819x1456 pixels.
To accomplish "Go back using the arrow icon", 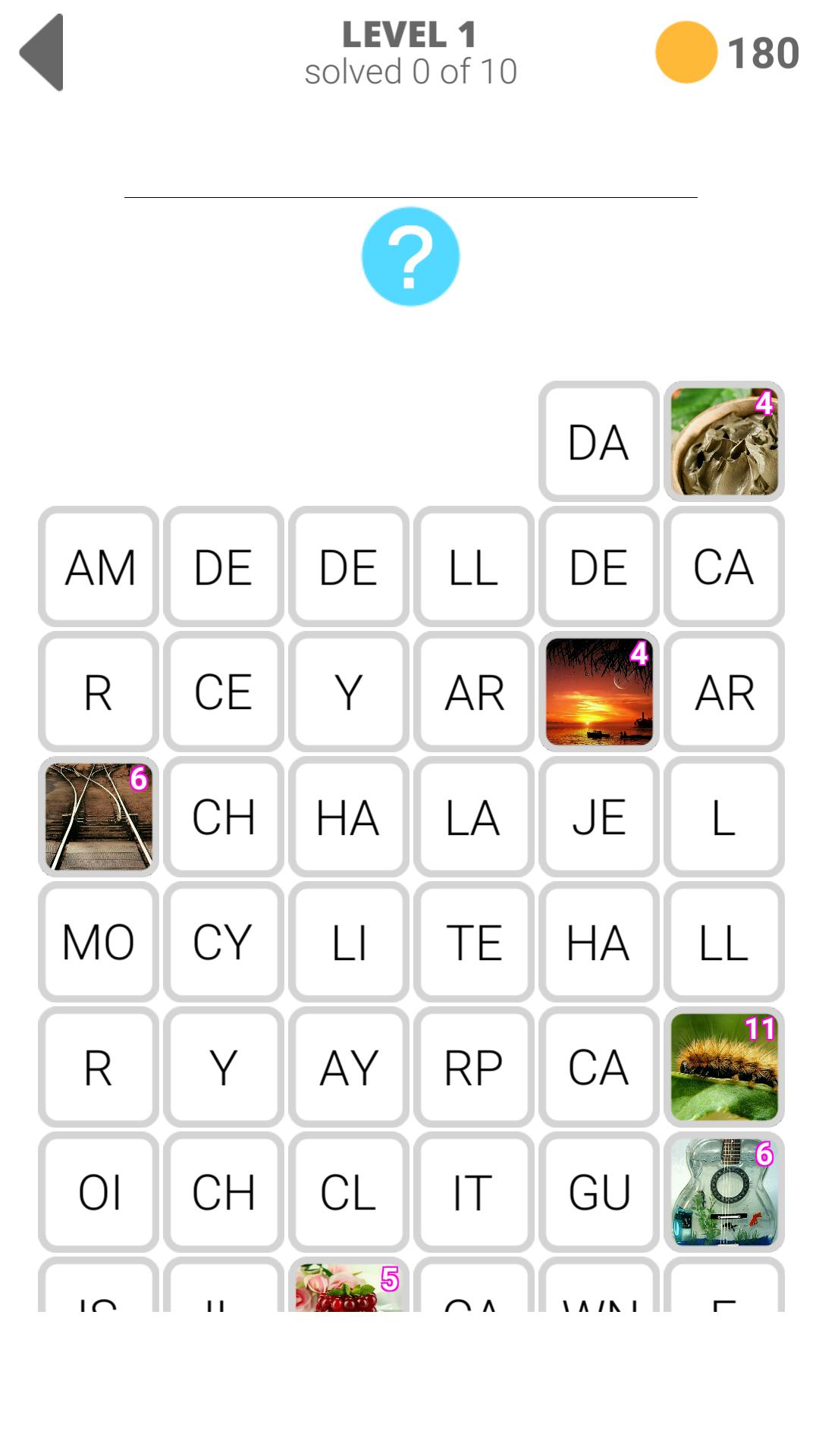I will (42, 53).
